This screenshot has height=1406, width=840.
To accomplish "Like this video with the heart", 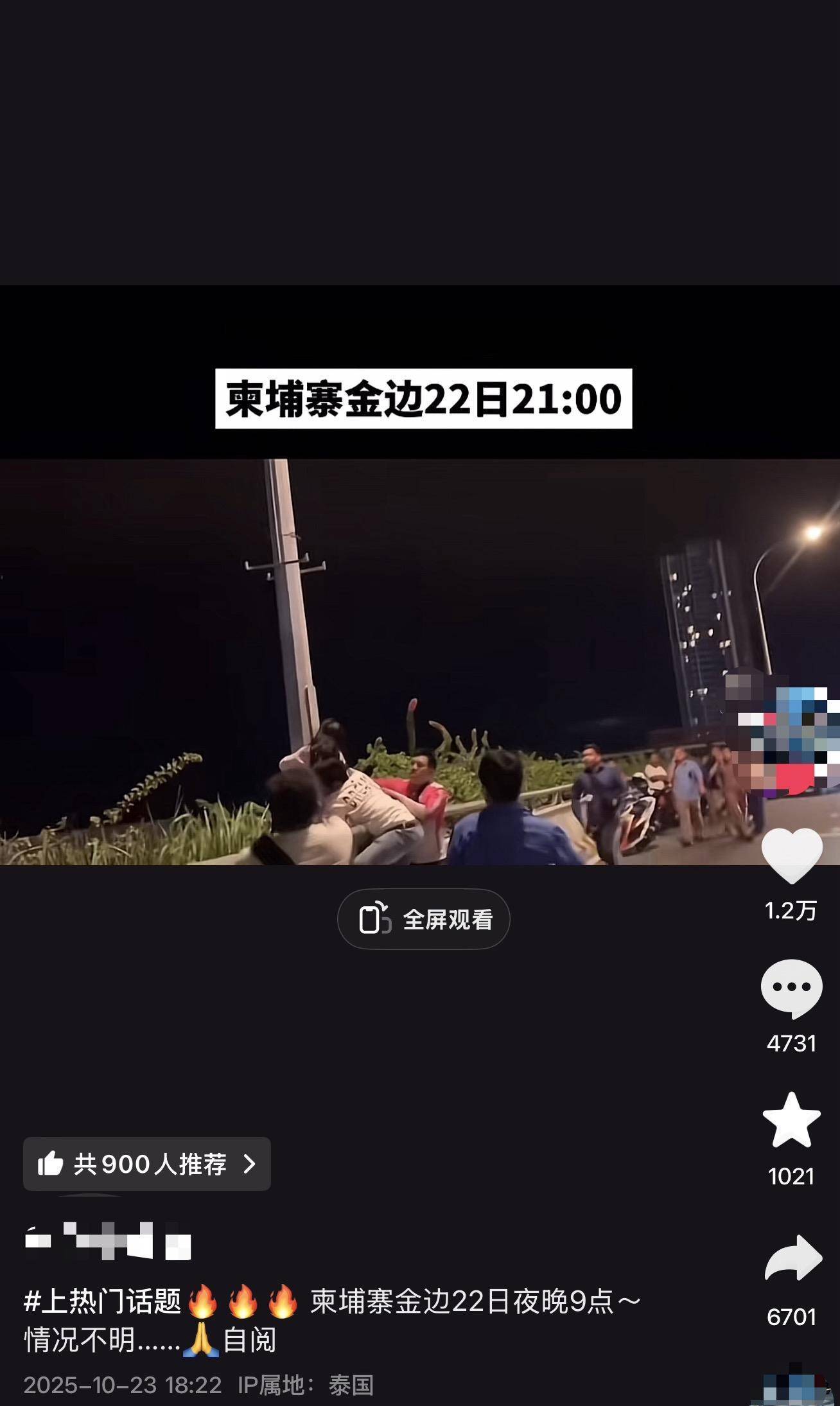I will [791, 856].
